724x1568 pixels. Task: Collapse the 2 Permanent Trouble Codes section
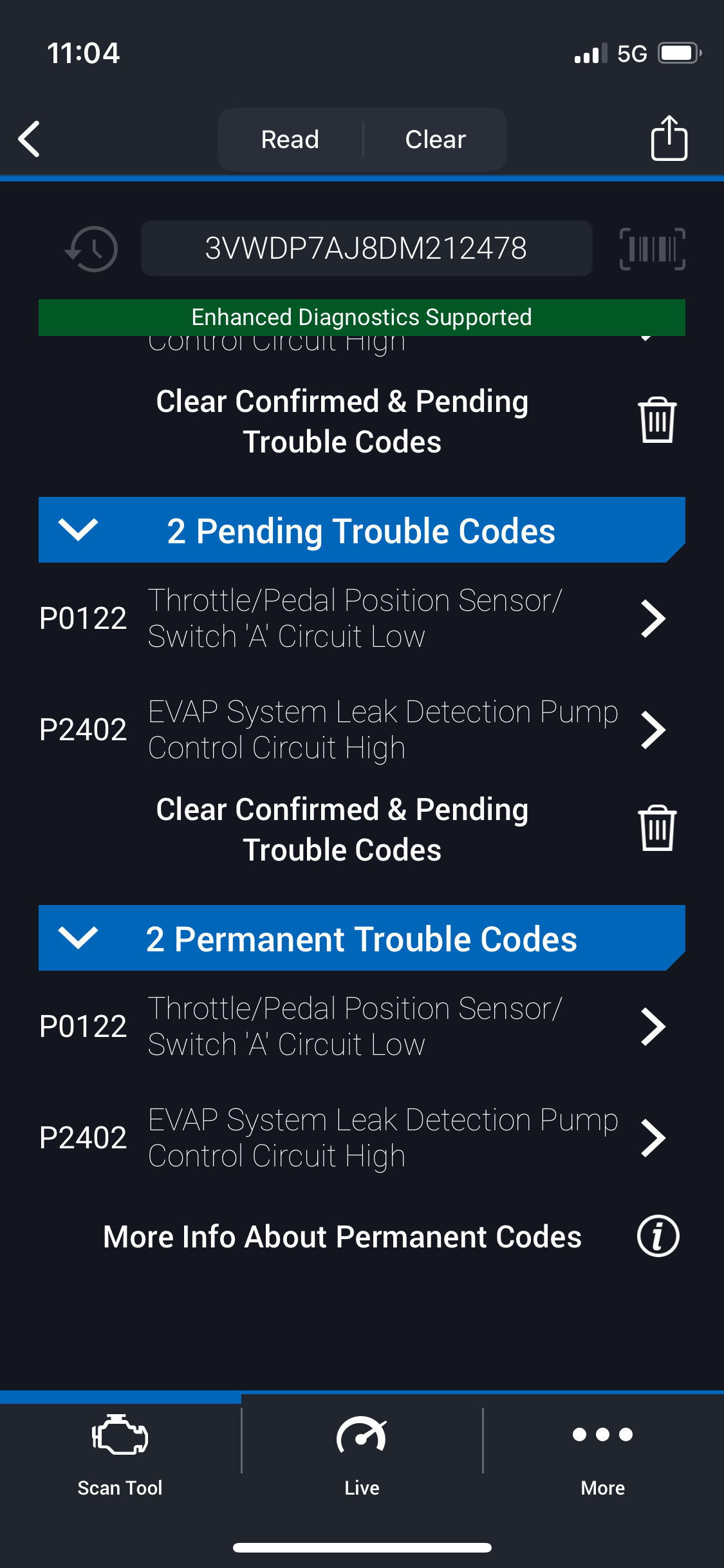tap(362, 938)
